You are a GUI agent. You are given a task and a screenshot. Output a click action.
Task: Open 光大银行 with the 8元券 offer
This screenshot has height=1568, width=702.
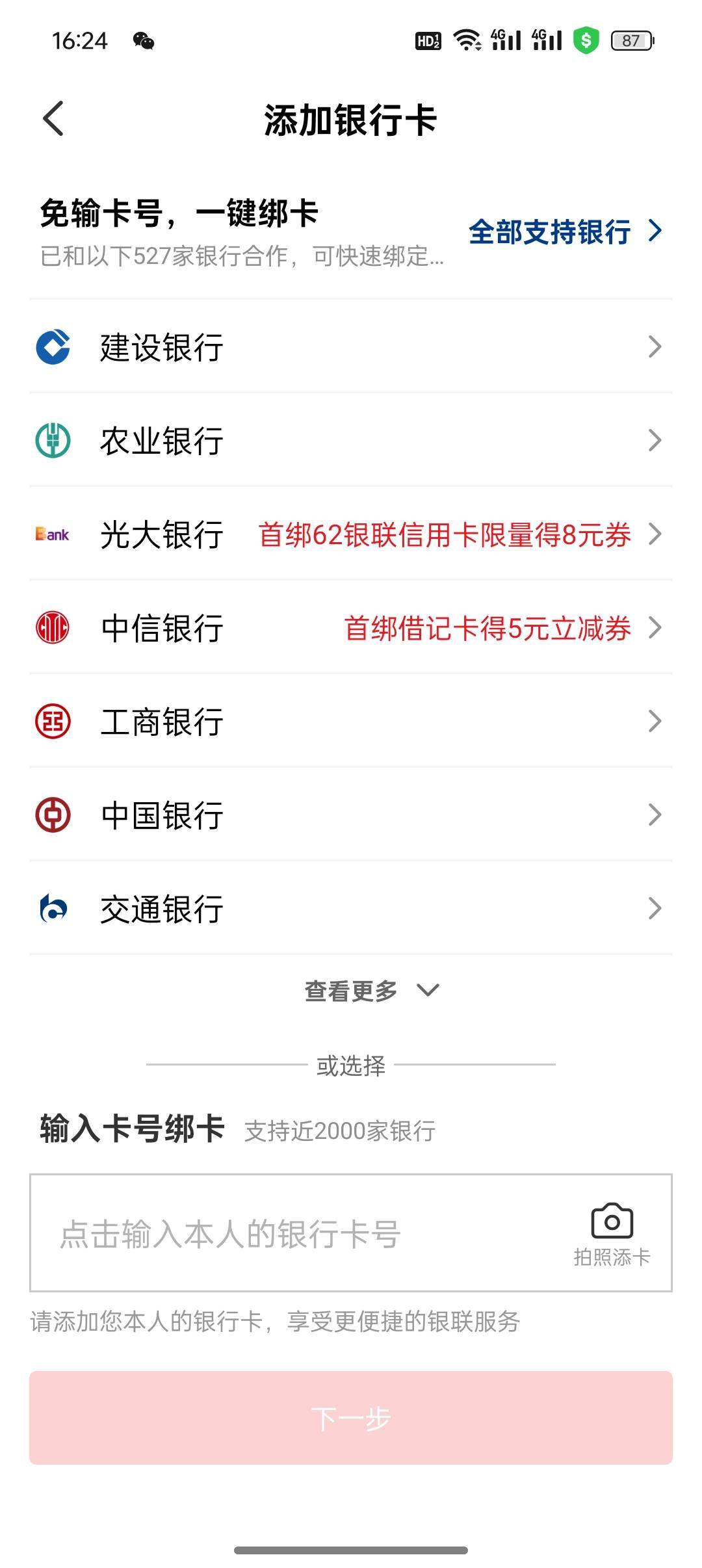(x=351, y=534)
